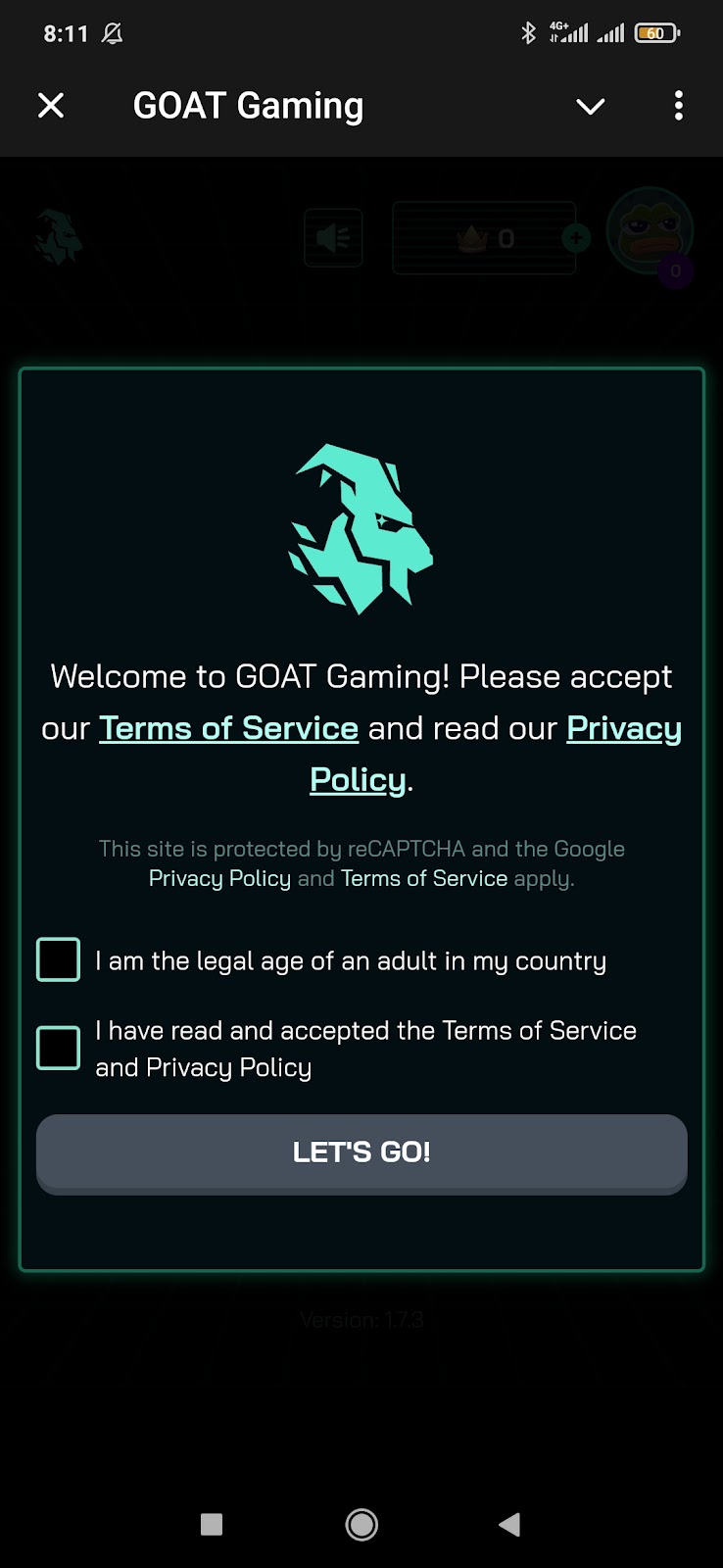Expand the chevron dropdown in the header
Screen dimensions: 723x1568
tap(590, 106)
